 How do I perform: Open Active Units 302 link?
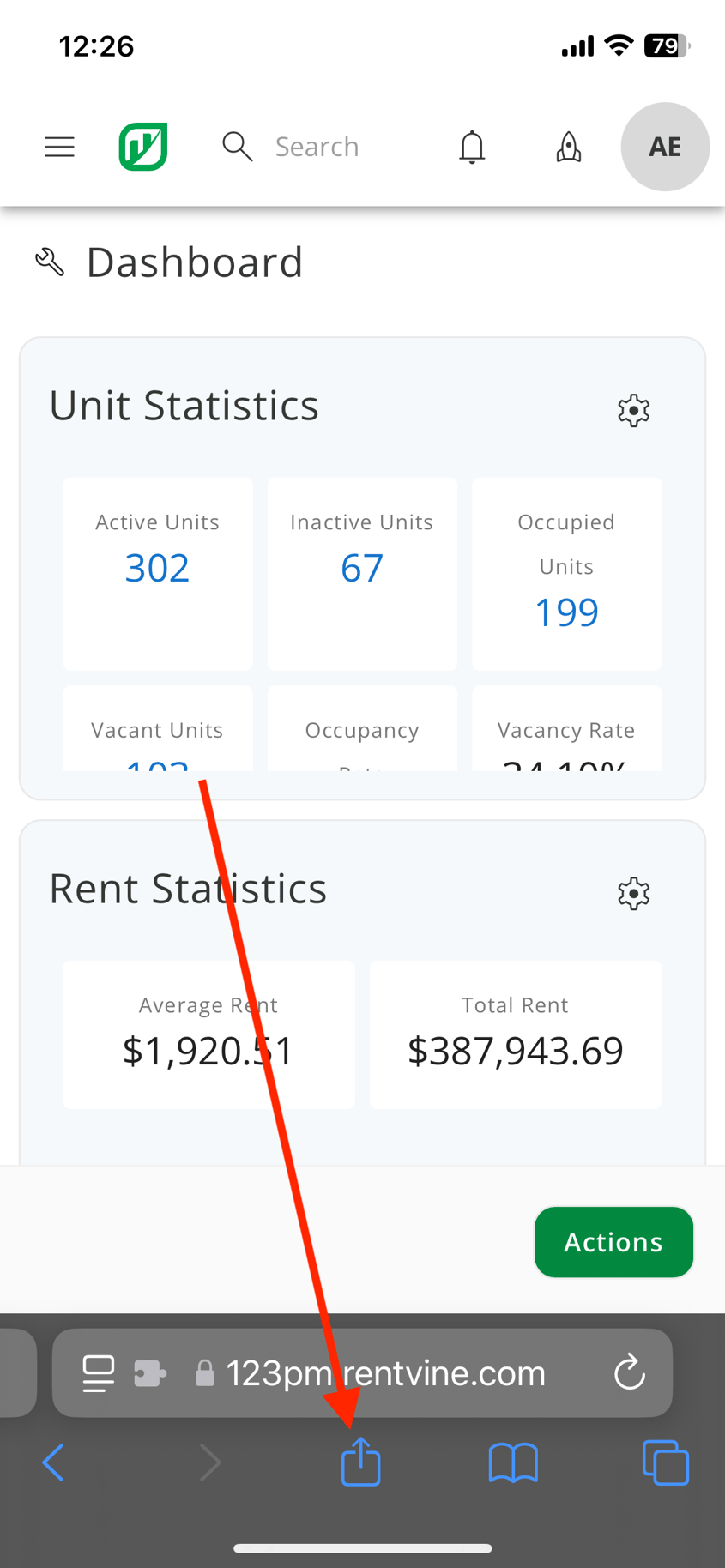coord(157,567)
